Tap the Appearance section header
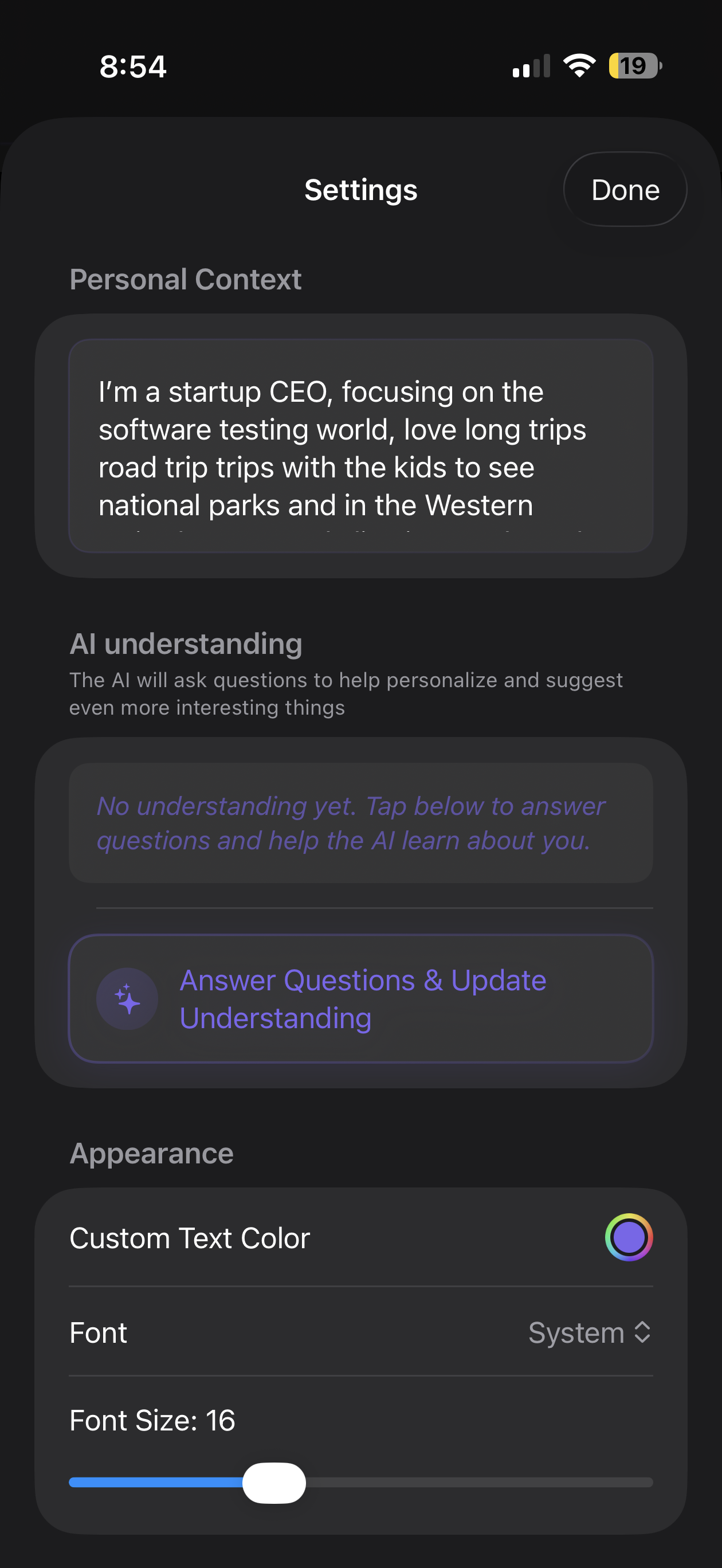Image resolution: width=722 pixels, height=1568 pixels. (x=152, y=1153)
